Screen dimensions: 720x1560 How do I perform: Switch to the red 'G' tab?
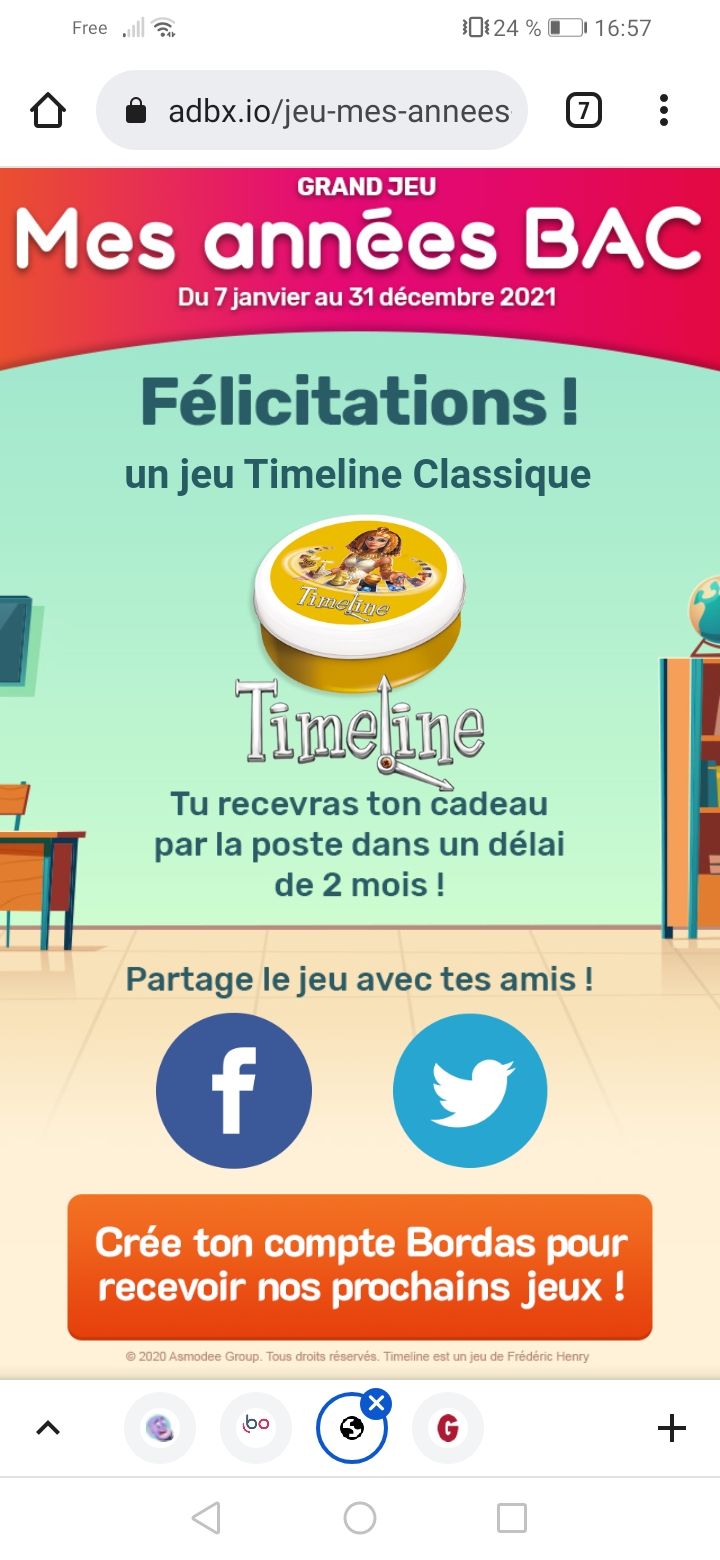coord(448,1428)
